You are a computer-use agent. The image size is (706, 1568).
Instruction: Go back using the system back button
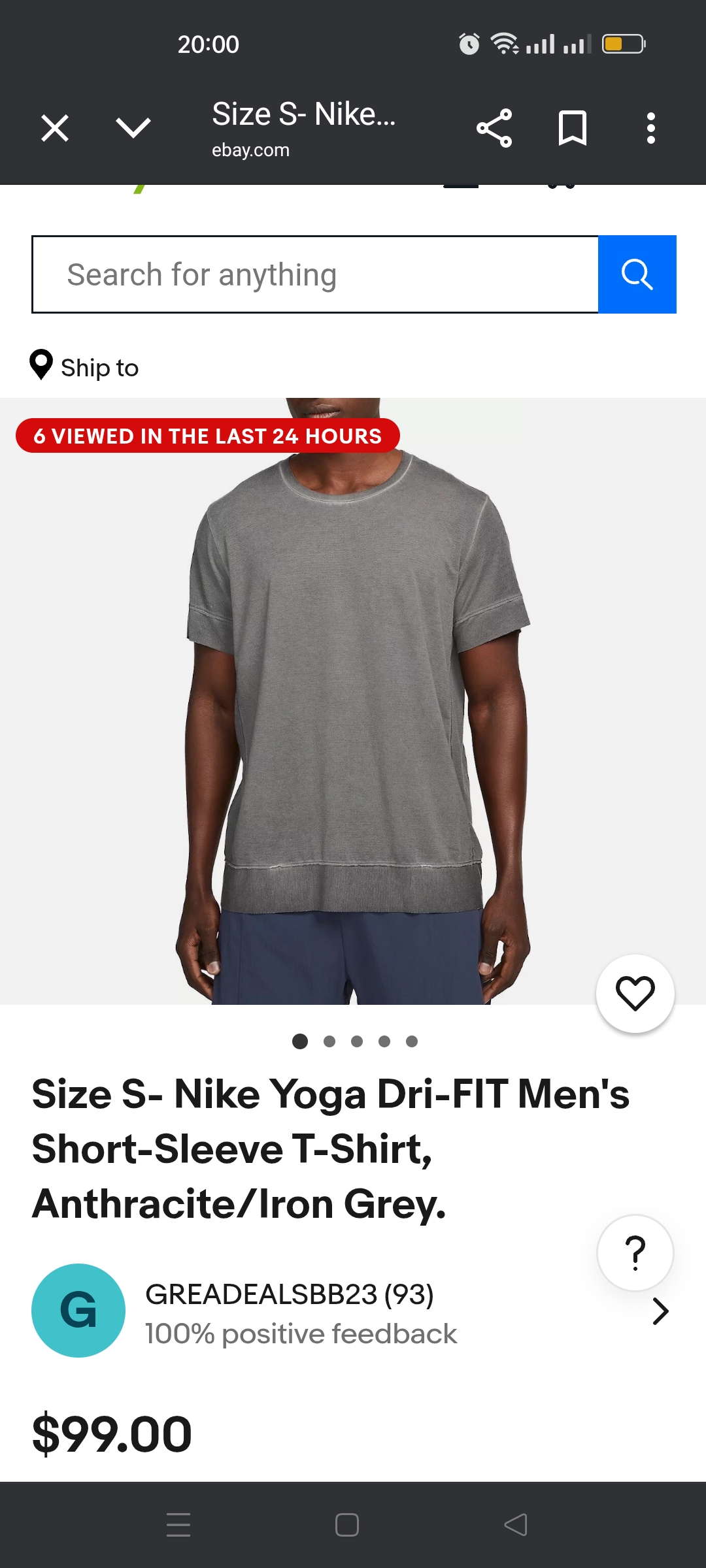click(516, 1525)
